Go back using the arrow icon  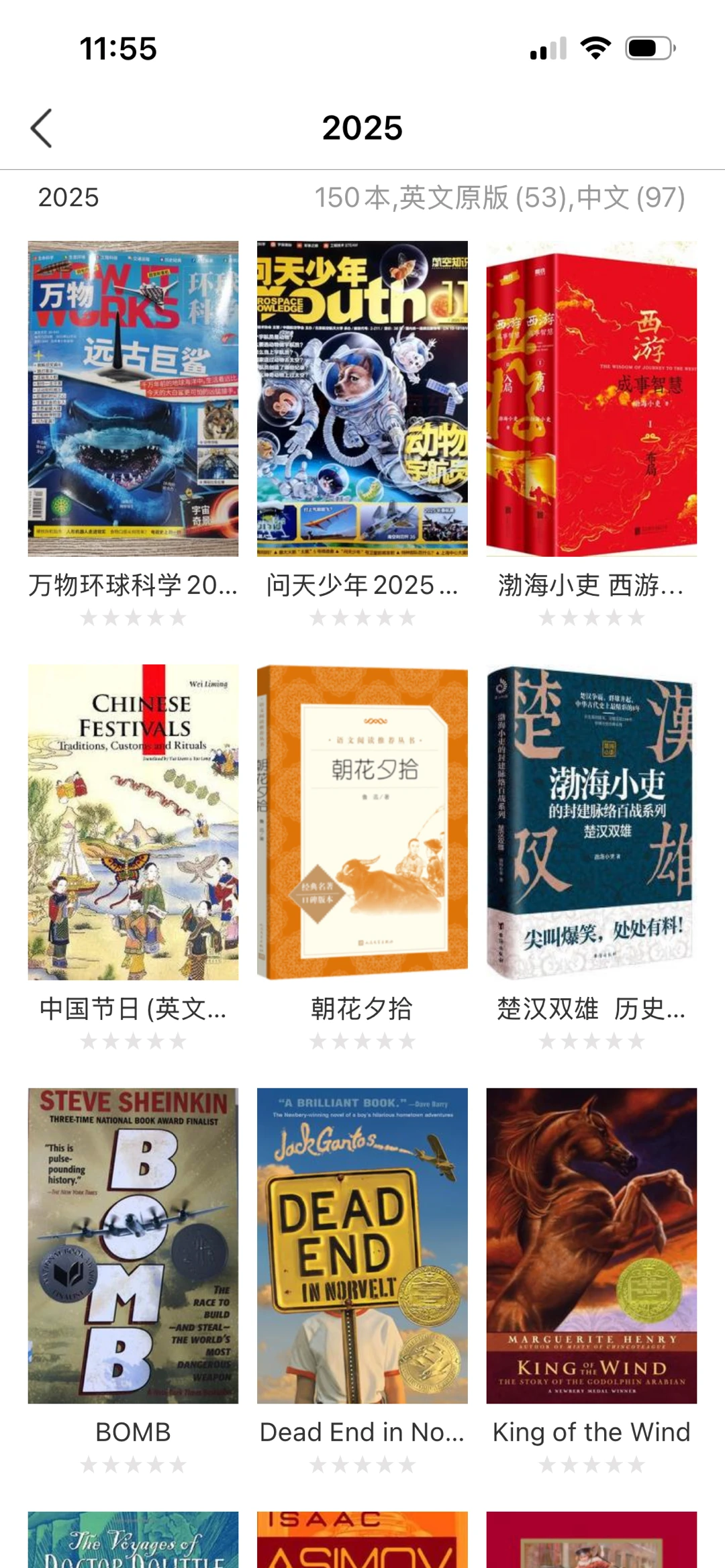tap(42, 128)
